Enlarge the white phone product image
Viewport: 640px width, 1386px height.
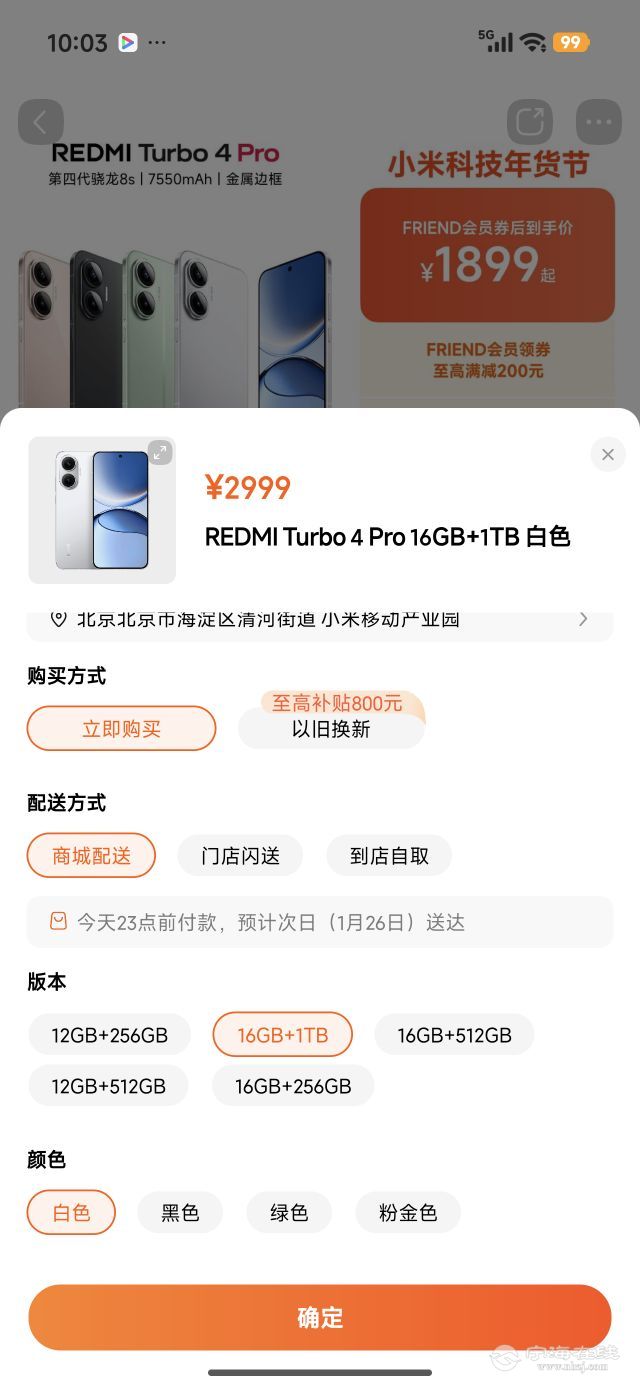tap(160, 453)
